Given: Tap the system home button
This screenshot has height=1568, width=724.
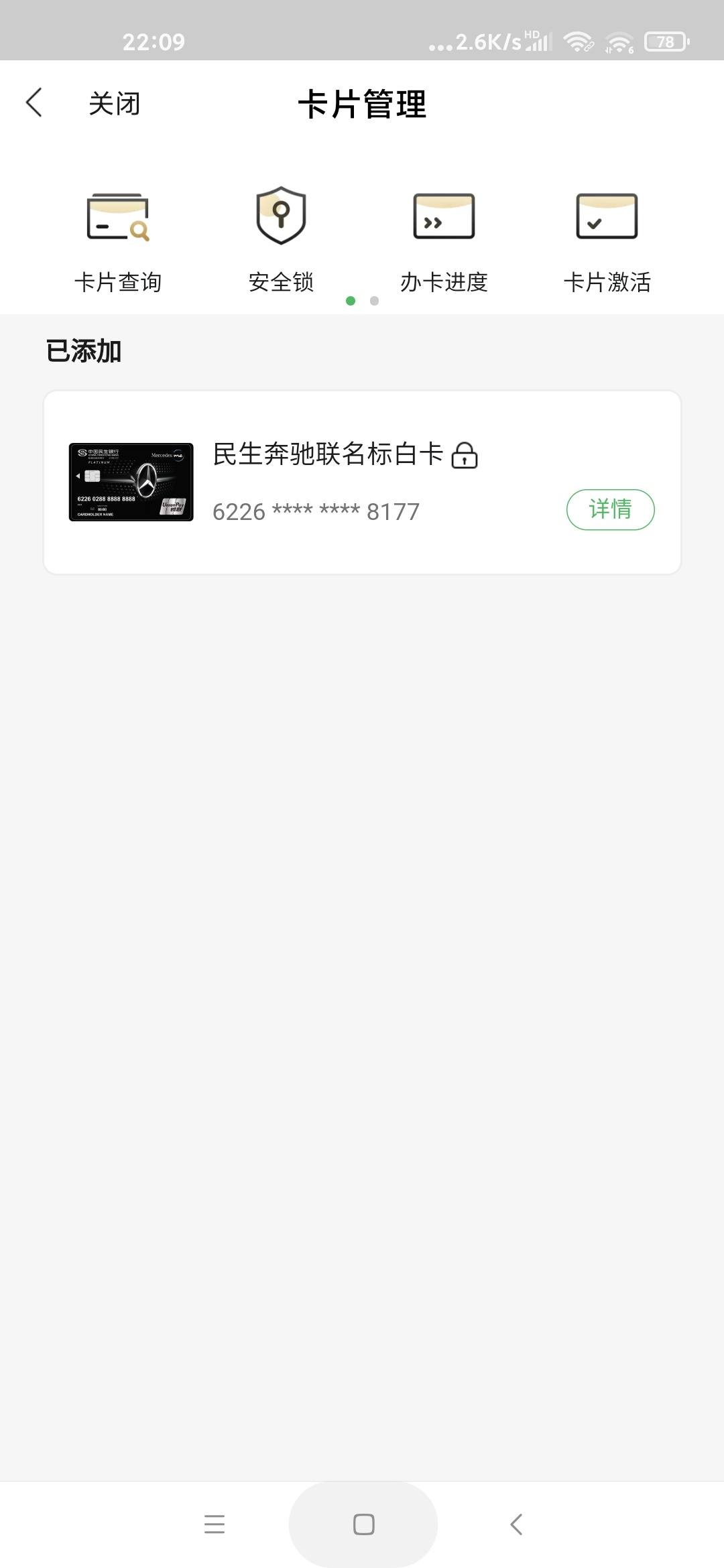Looking at the screenshot, I should 363,1524.
